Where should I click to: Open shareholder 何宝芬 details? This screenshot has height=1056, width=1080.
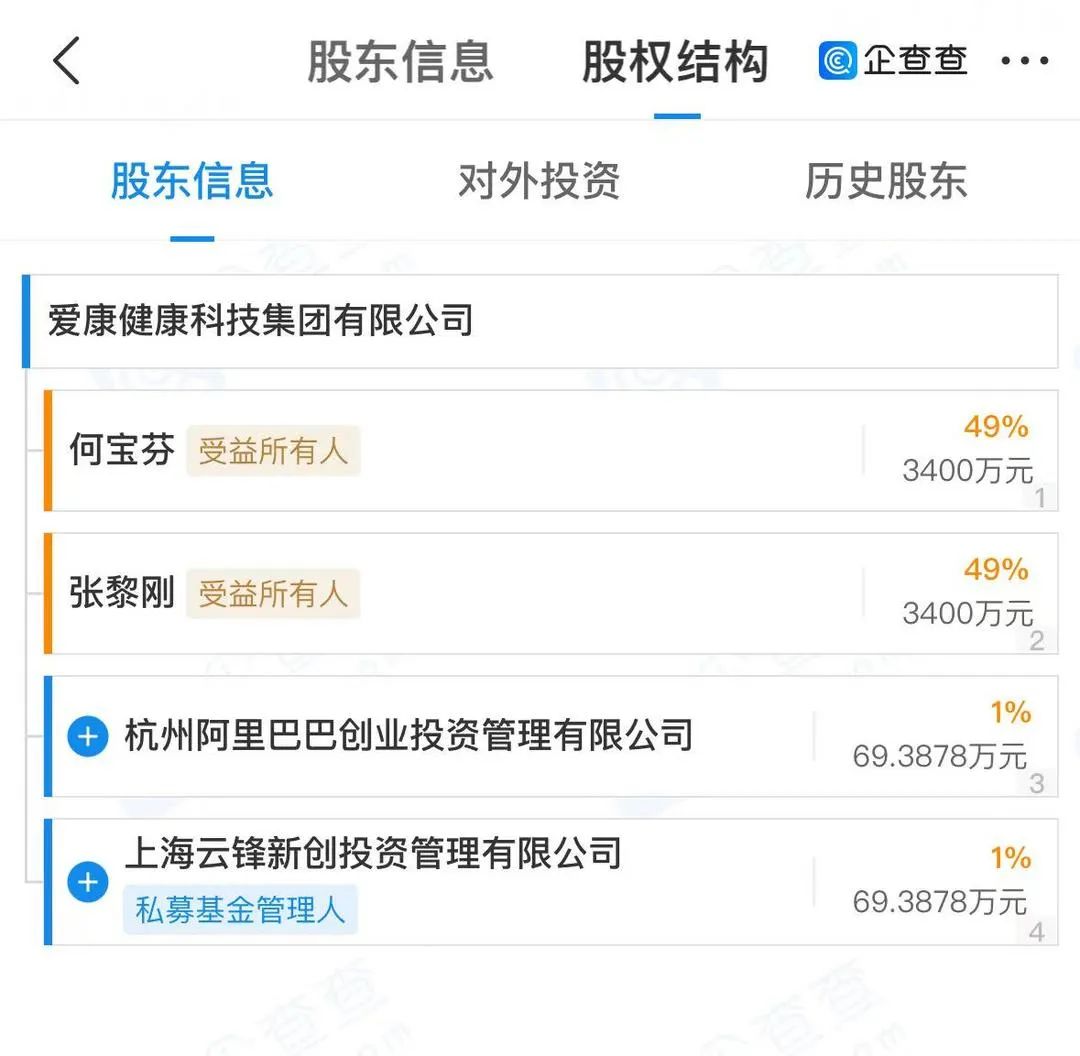(x=122, y=450)
